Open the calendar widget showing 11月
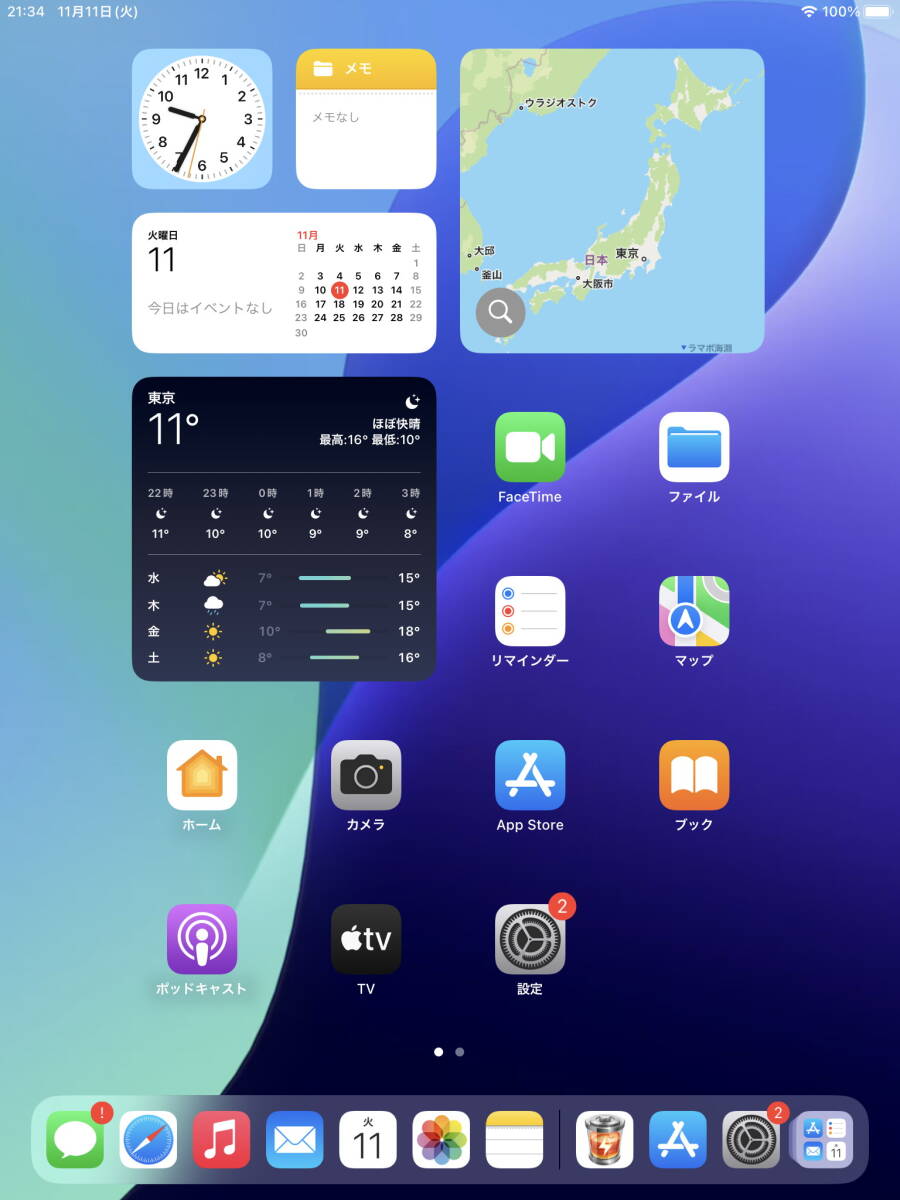Viewport: 900px width, 1200px height. click(x=284, y=283)
